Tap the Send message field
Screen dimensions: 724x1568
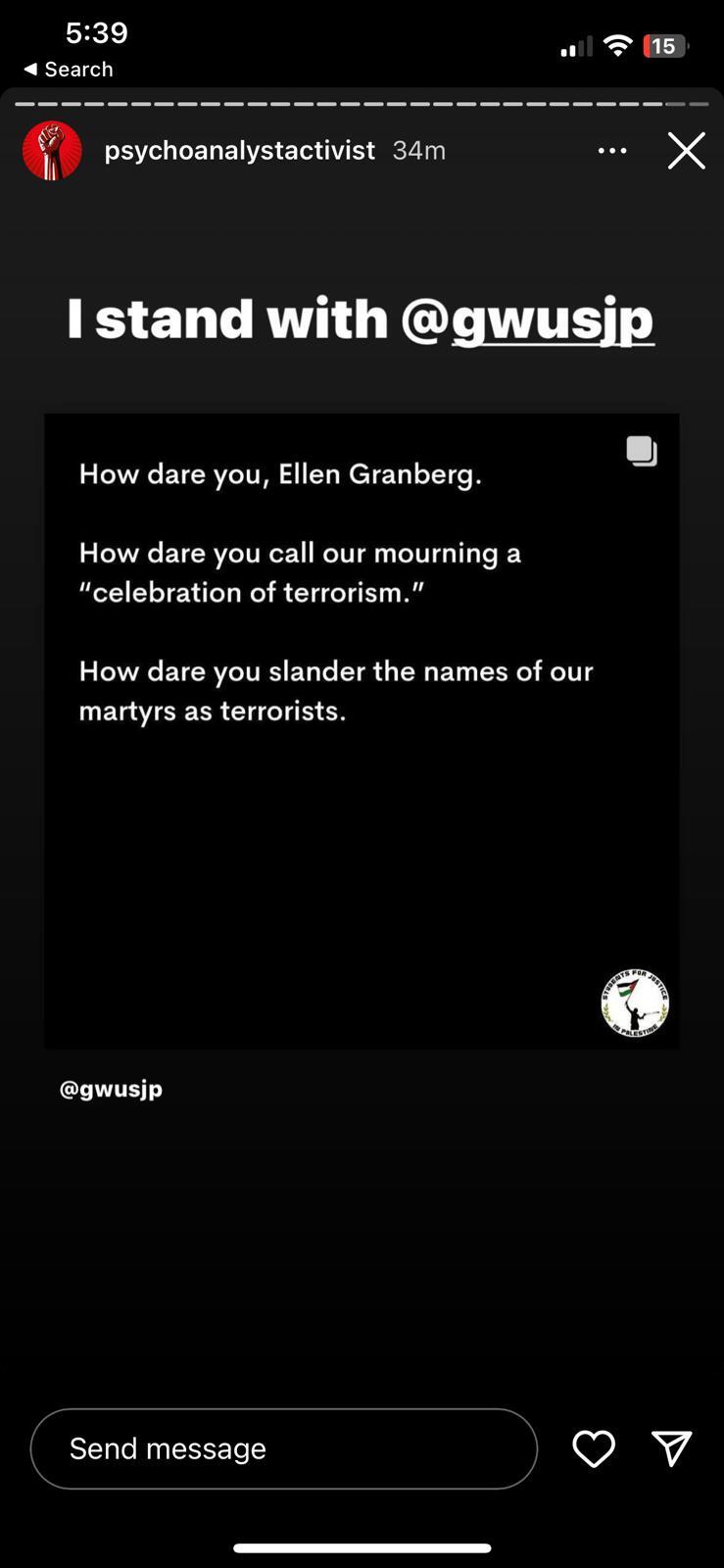coord(284,1448)
